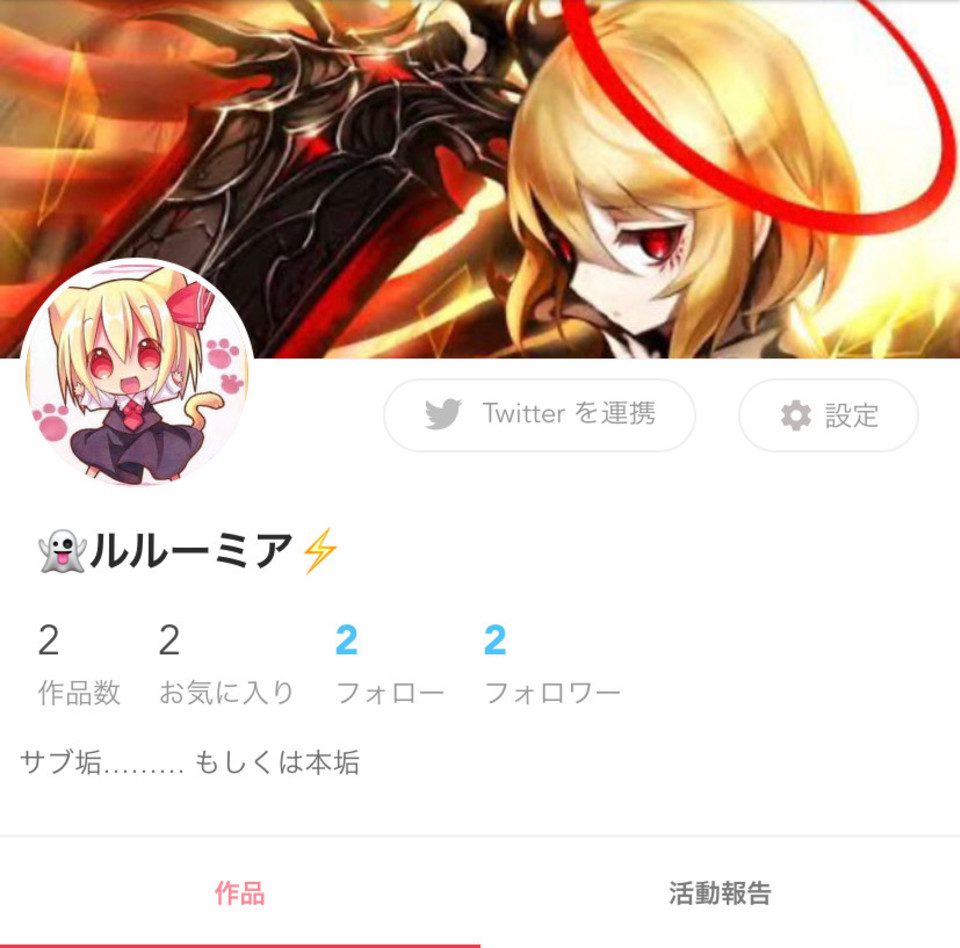The width and height of the screenshot is (960, 948).
Task: Switch to the 活動報告 tab
Action: tap(720, 893)
